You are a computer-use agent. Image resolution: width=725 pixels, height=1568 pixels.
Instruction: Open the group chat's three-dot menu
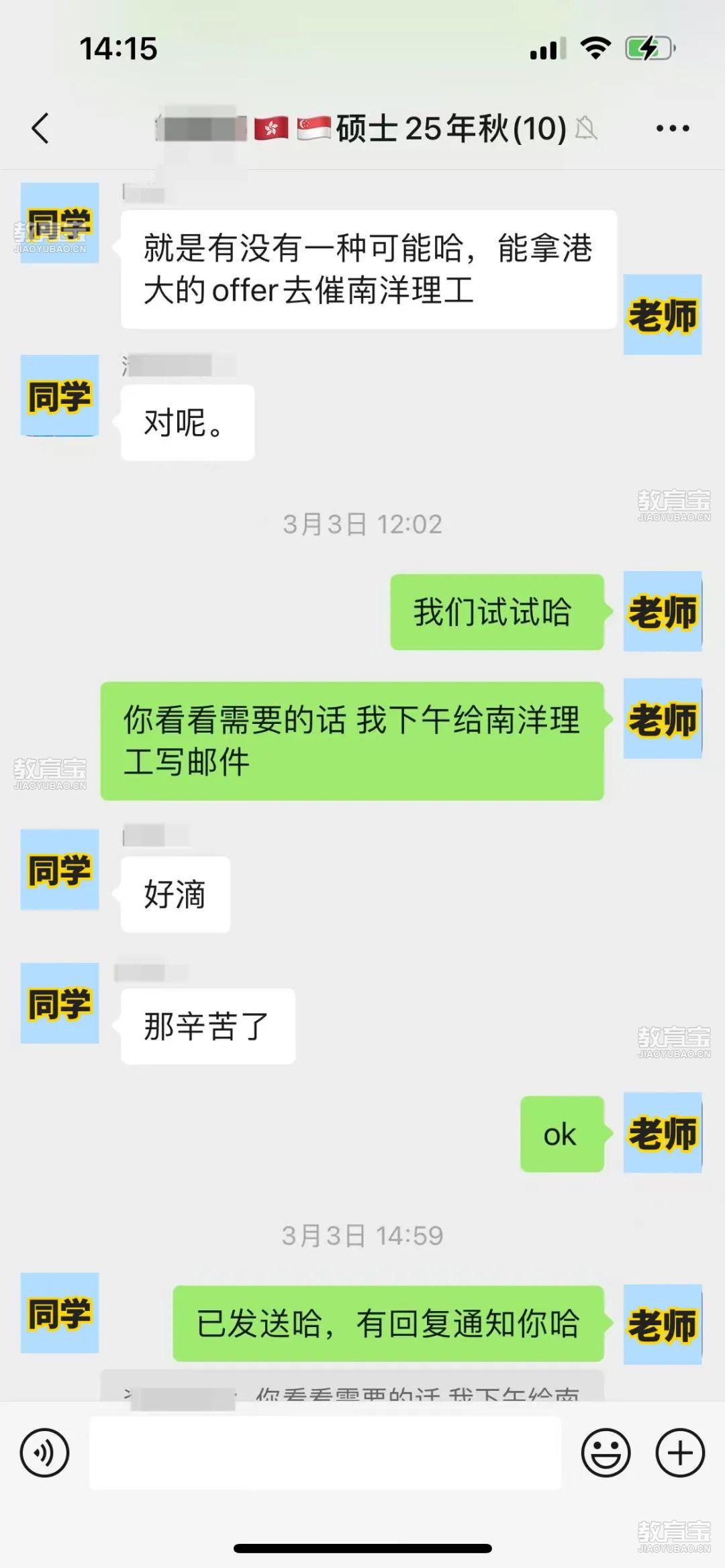(673, 128)
